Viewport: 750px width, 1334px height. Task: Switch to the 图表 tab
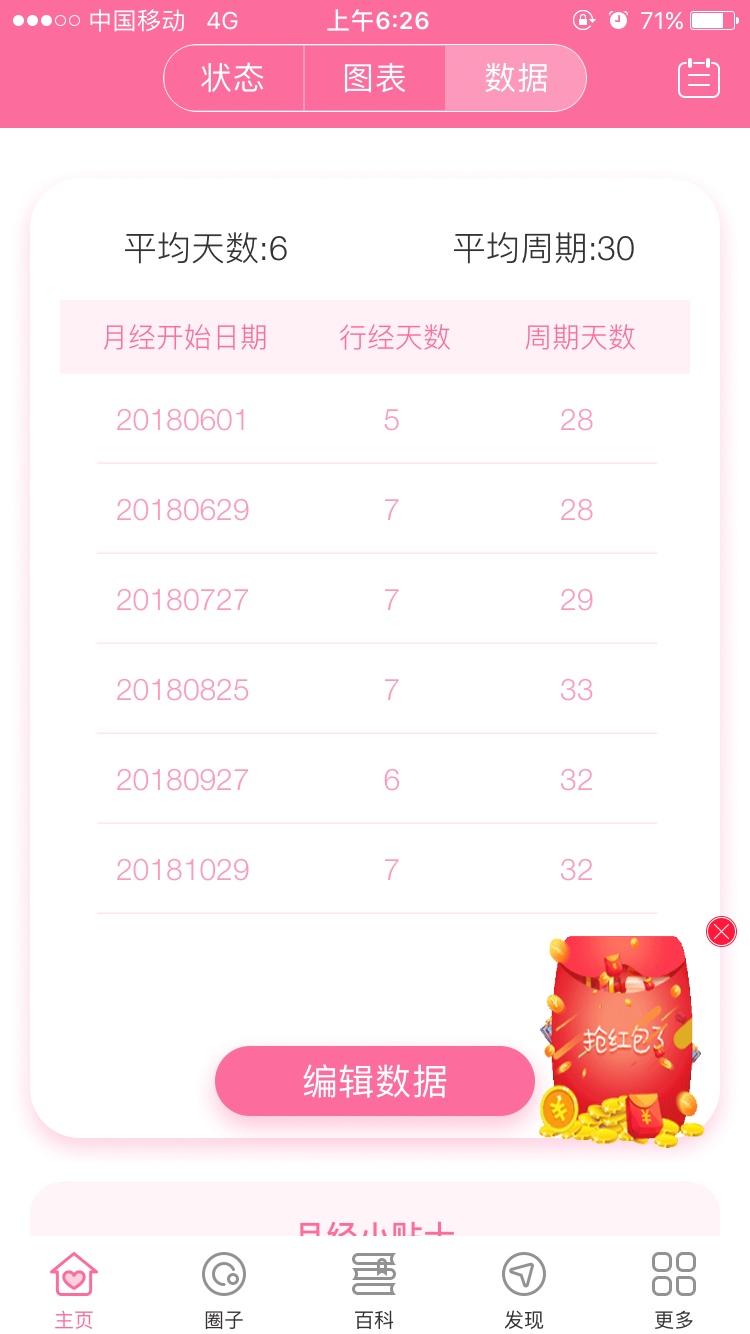374,78
